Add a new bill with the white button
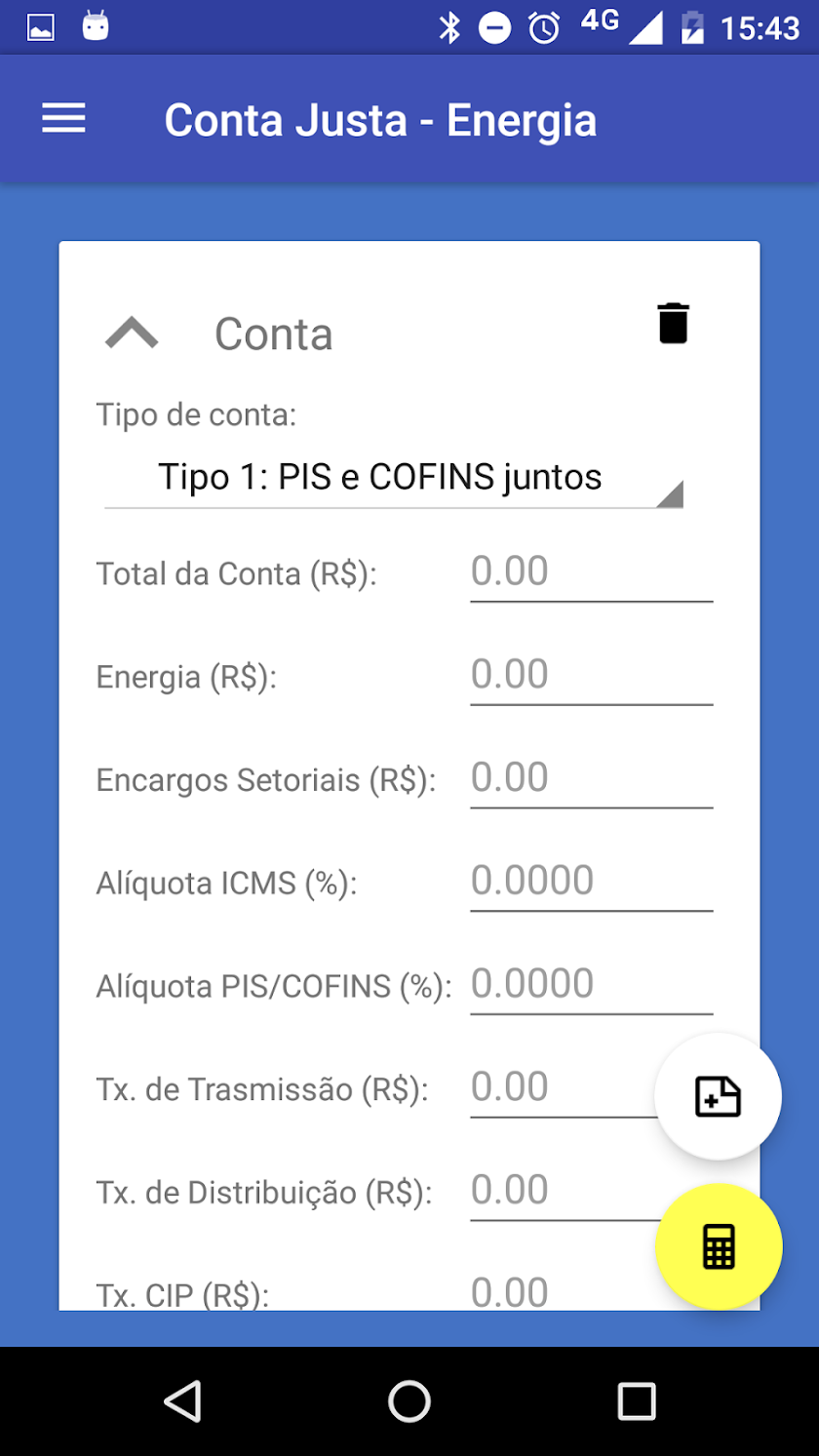 coord(718,1096)
